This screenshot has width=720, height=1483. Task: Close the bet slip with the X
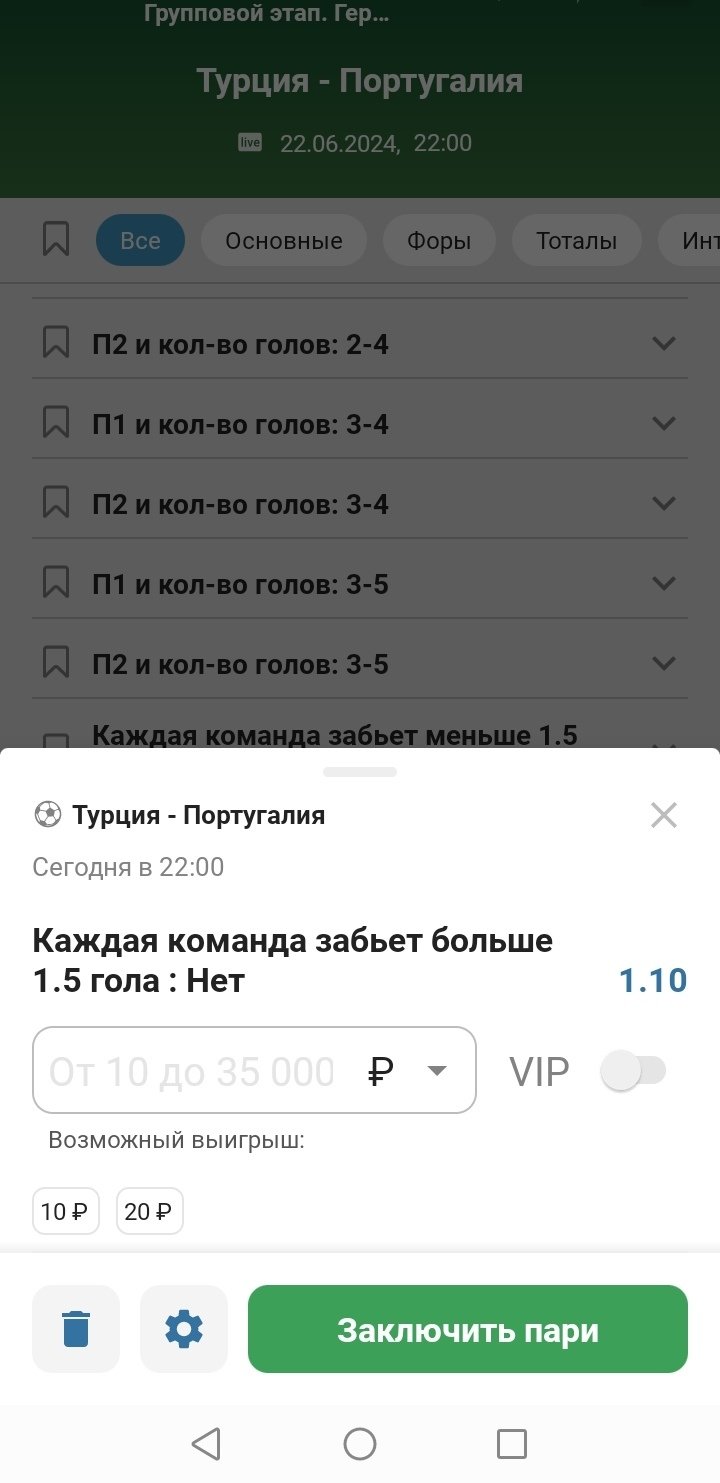click(664, 815)
